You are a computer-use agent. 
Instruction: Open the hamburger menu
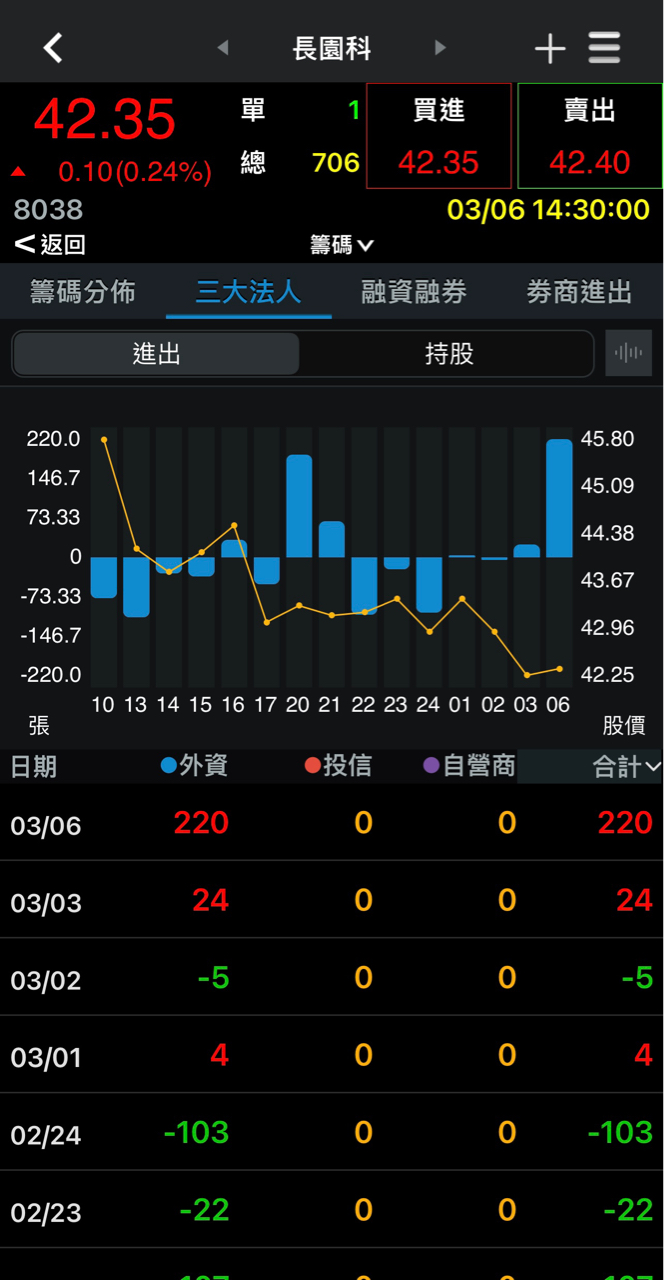604,47
